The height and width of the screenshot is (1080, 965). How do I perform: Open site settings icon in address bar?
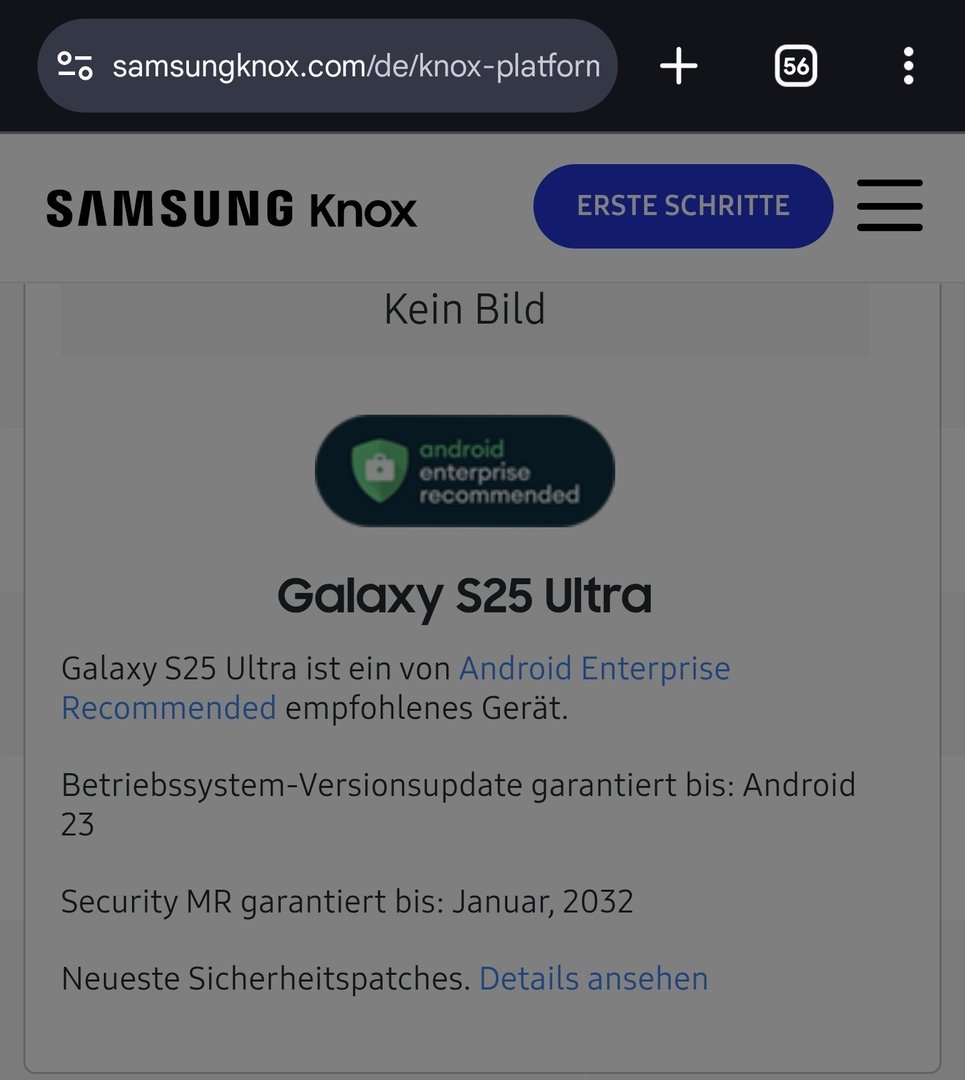click(75, 67)
